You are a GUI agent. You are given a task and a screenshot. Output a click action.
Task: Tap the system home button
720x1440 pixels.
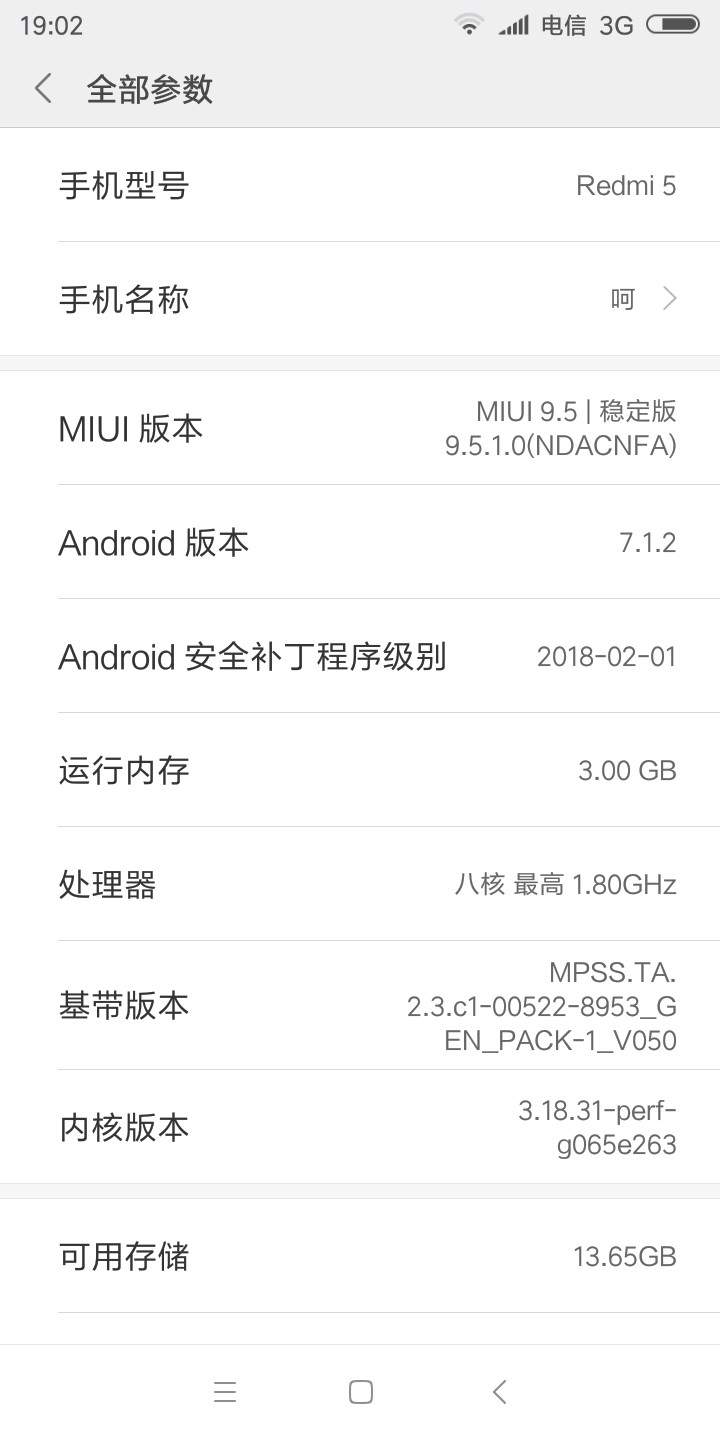pyautogui.click(x=360, y=1392)
